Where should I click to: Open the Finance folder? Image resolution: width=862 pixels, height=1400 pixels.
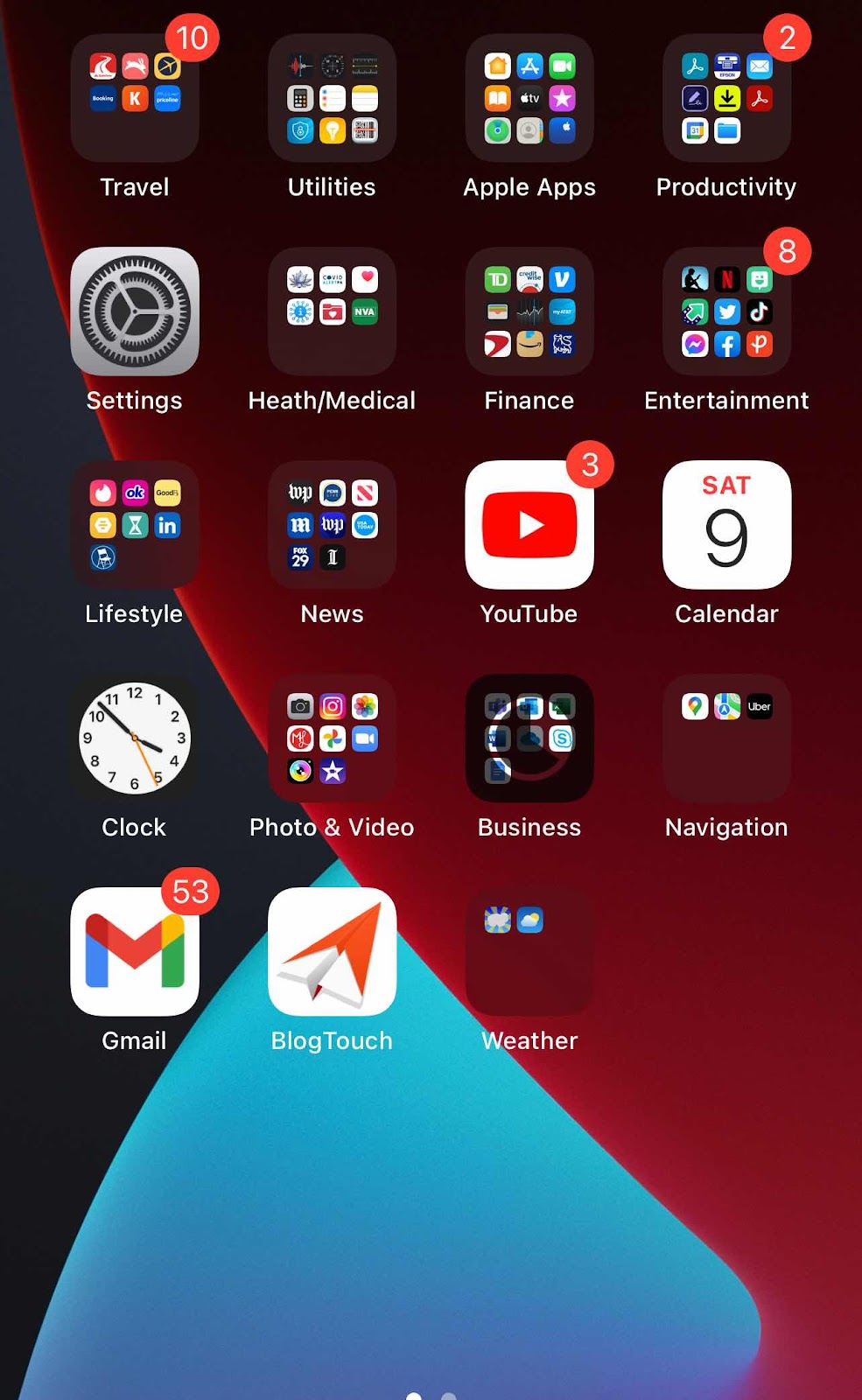529,311
